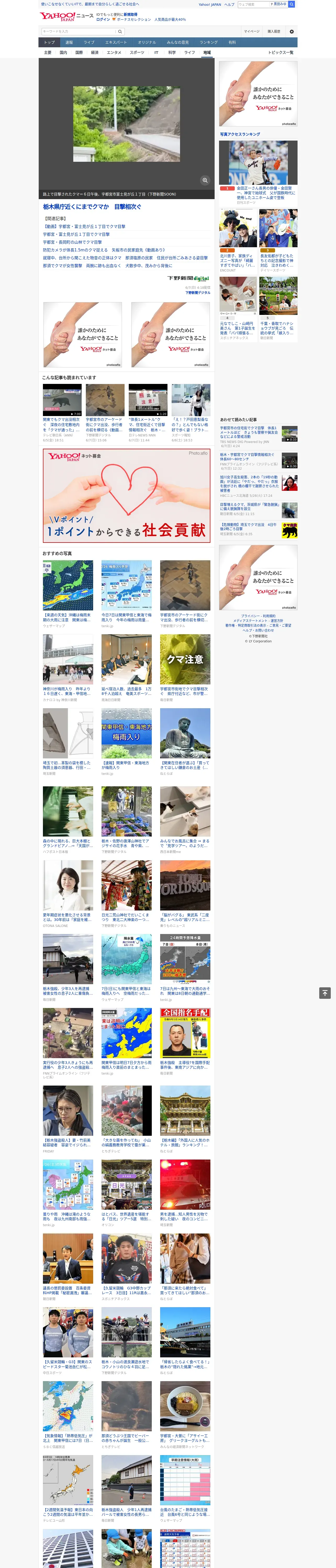
Task: Enlarge the bear photo with magnifier icon
Action: [x=205, y=180]
